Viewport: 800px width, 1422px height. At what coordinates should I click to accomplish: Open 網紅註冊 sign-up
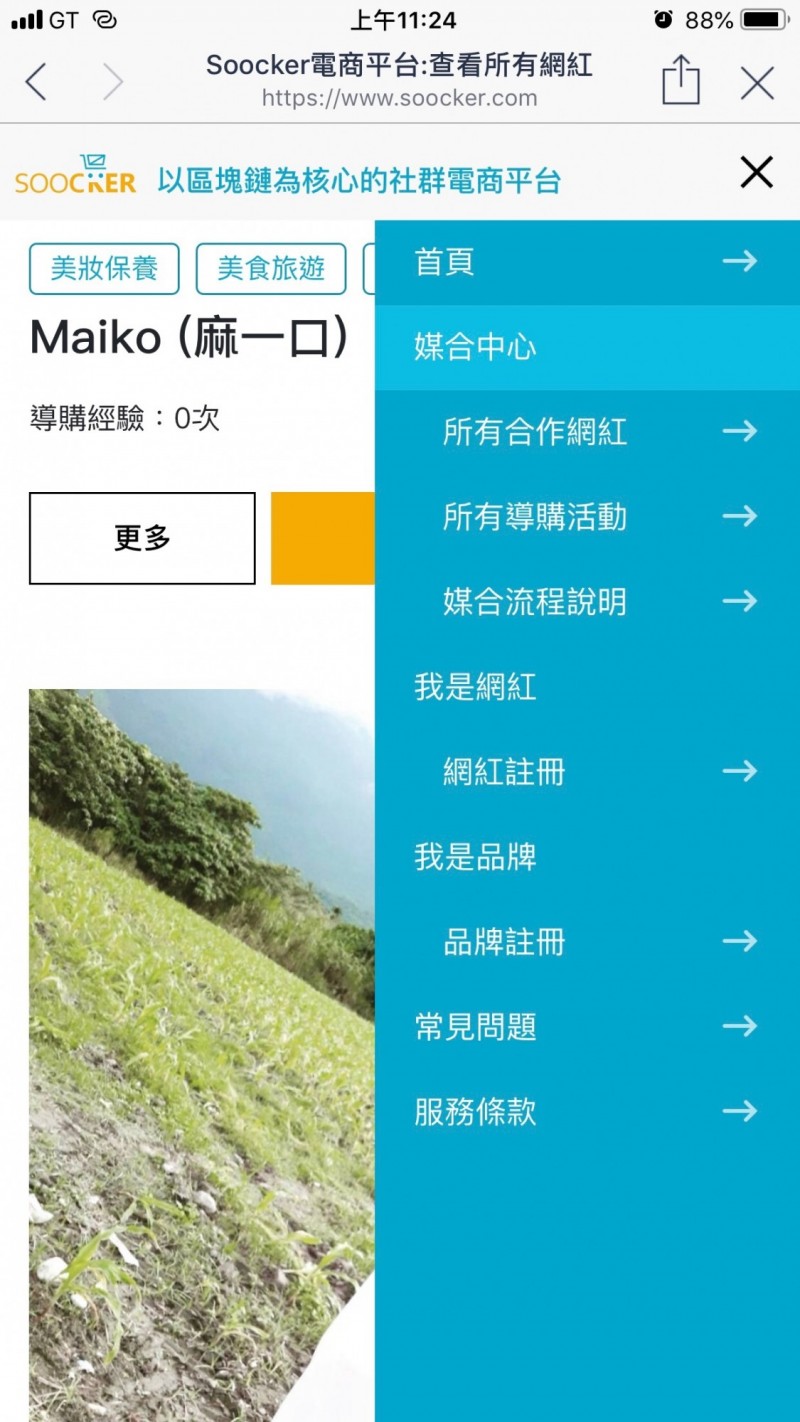[587, 772]
